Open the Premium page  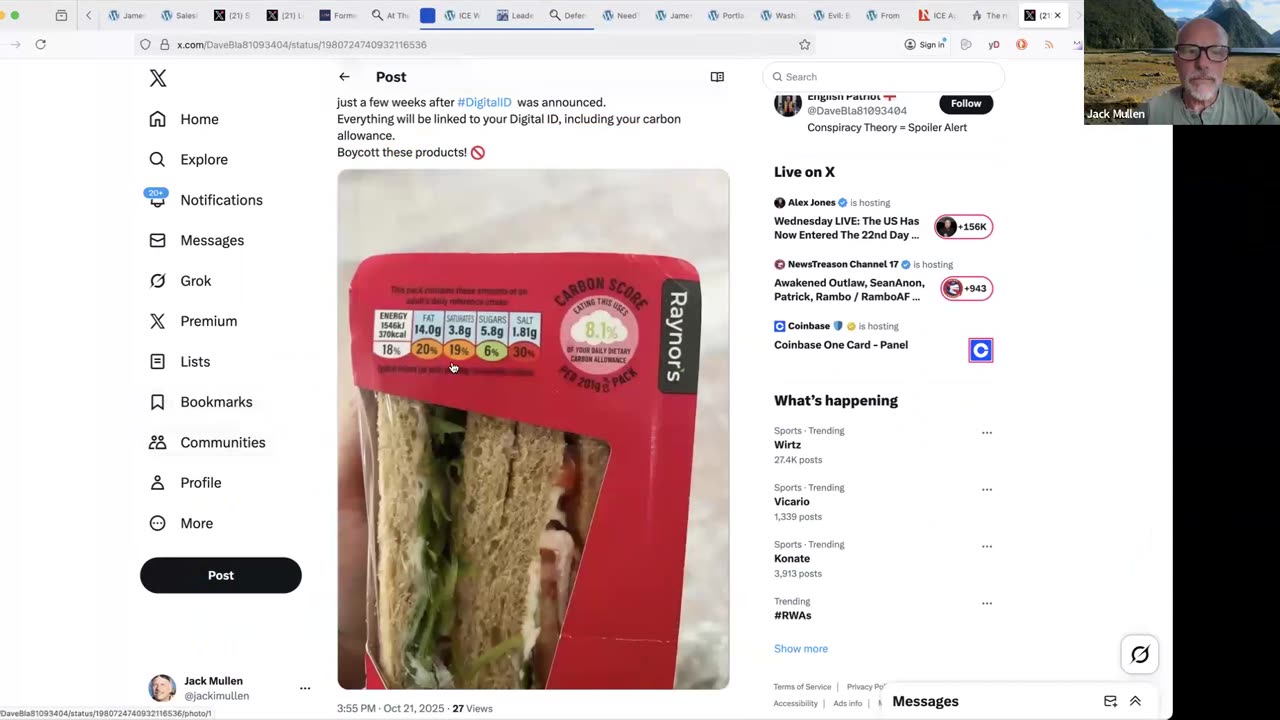[208, 321]
